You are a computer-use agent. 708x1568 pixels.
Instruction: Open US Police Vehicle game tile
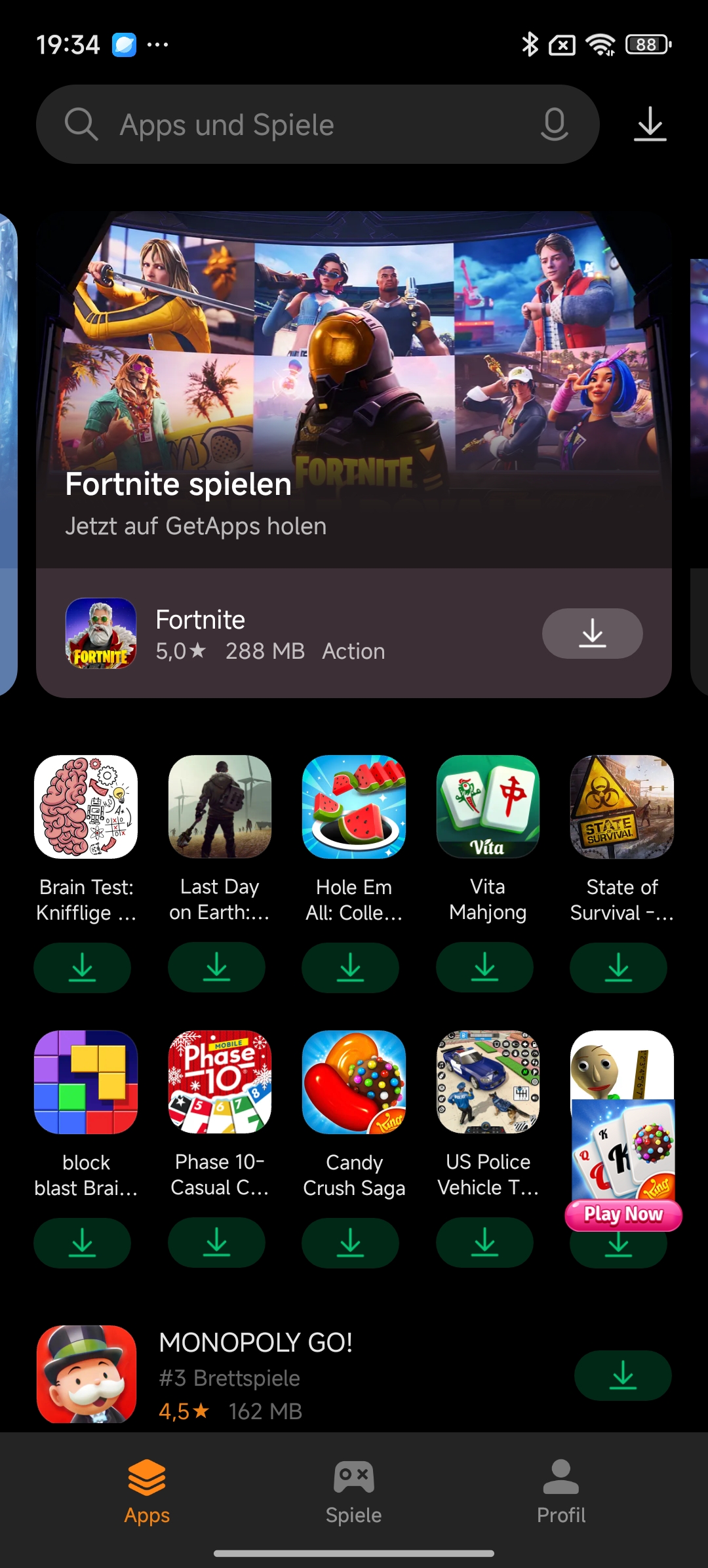(488, 1082)
